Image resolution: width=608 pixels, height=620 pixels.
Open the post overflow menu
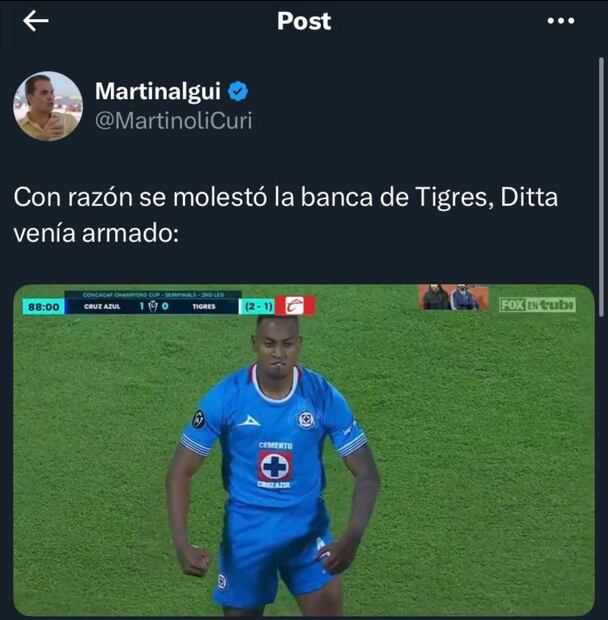560,21
